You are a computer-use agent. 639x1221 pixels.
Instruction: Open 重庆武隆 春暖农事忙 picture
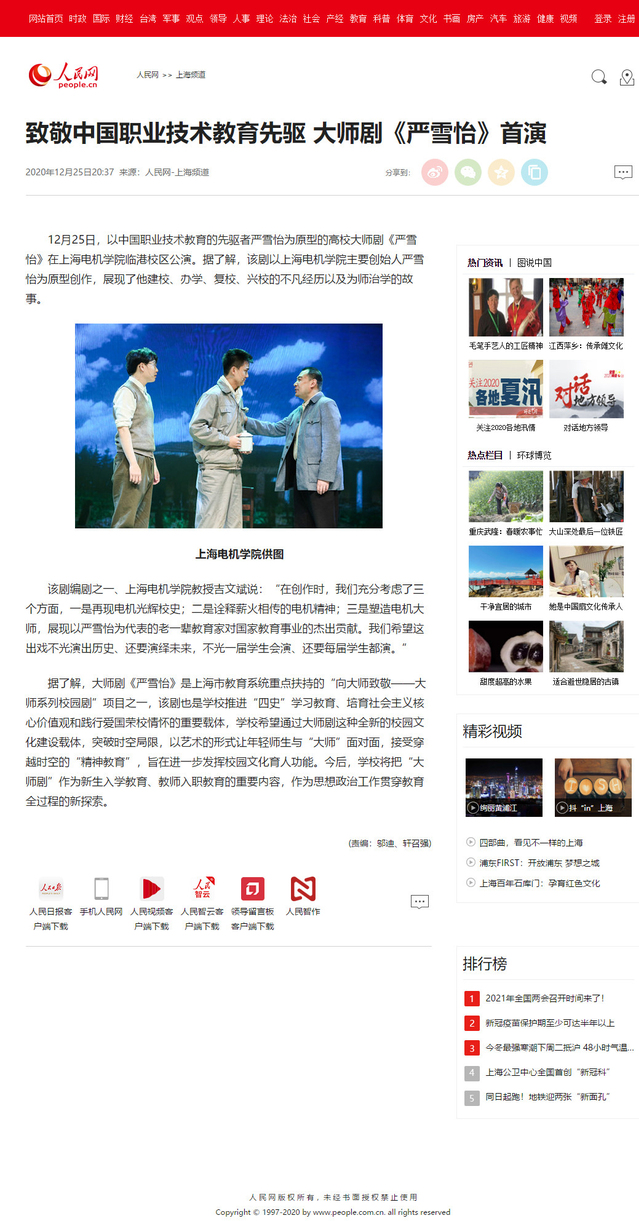click(x=505, y=497)
